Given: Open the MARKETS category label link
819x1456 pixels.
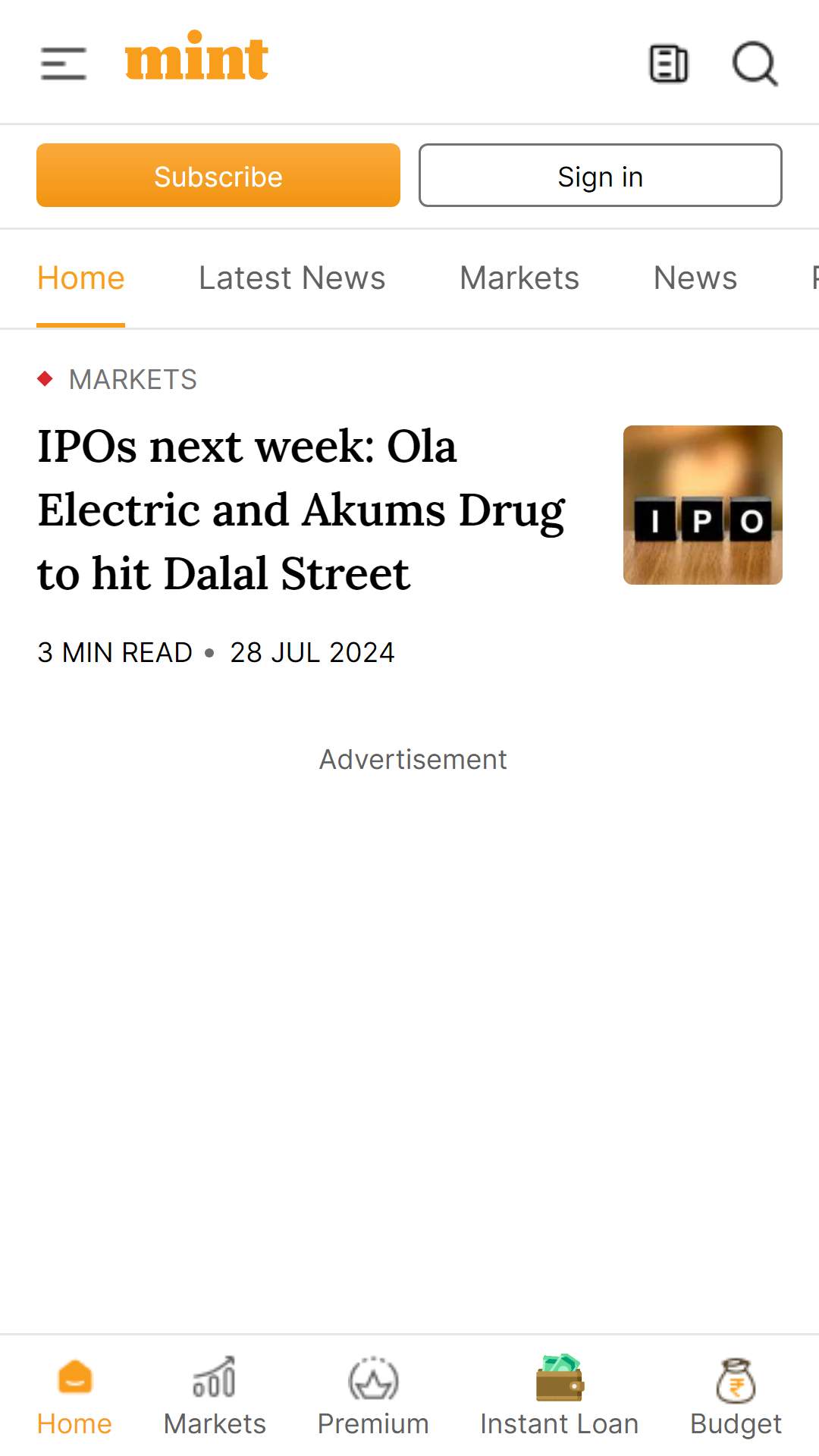Looking at the screenshot, I should 133,379.
